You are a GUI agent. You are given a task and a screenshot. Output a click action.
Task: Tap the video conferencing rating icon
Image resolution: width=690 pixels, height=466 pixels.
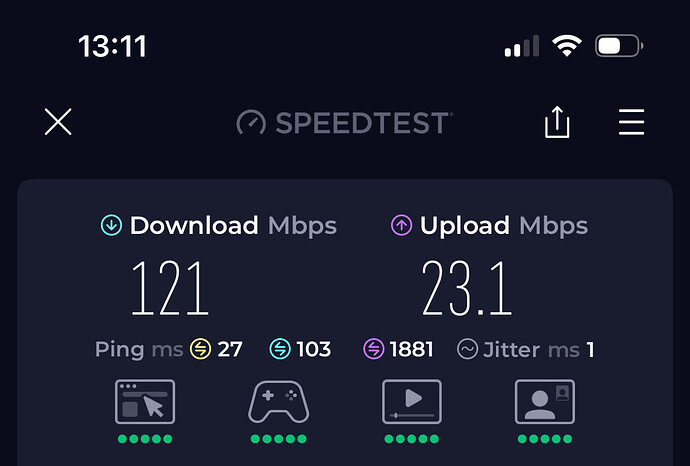tap(544, 402)
